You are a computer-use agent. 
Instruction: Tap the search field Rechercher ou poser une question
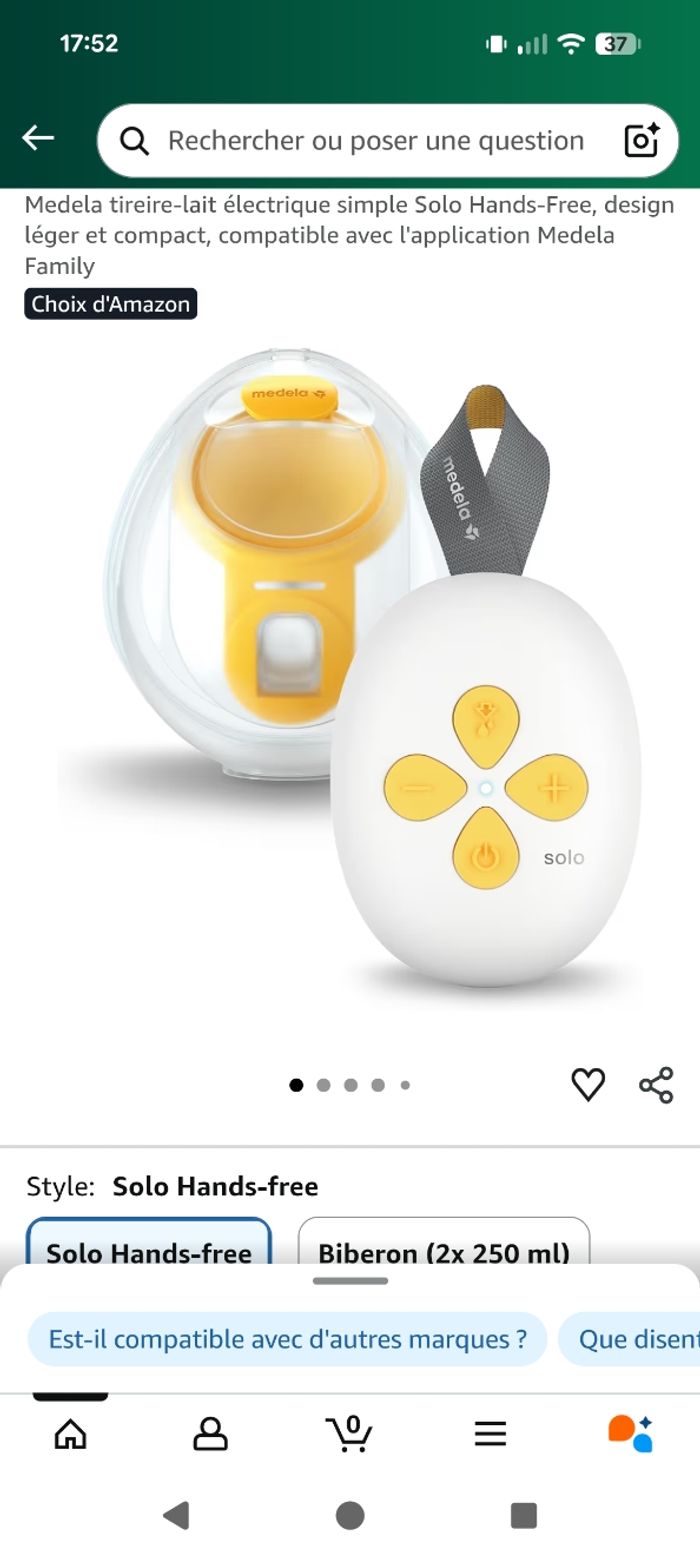[375, 141]
